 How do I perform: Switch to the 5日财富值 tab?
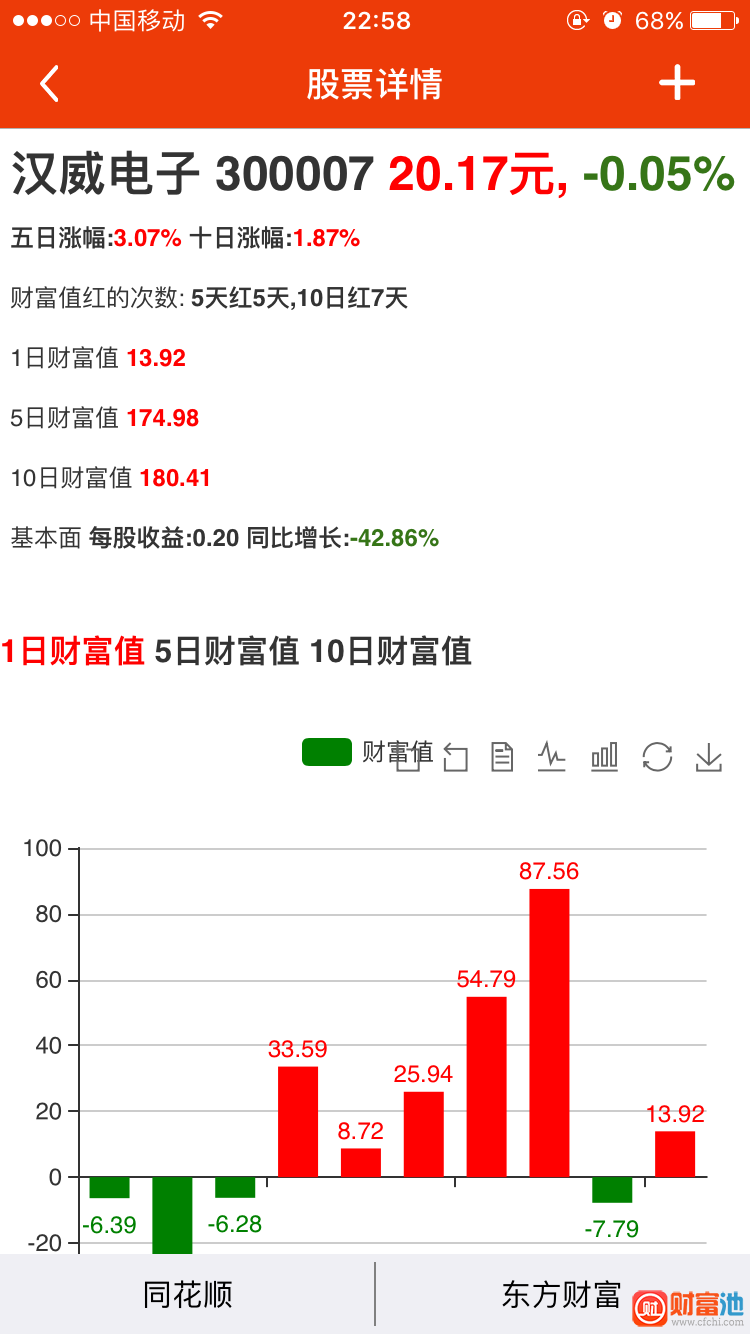227,652
